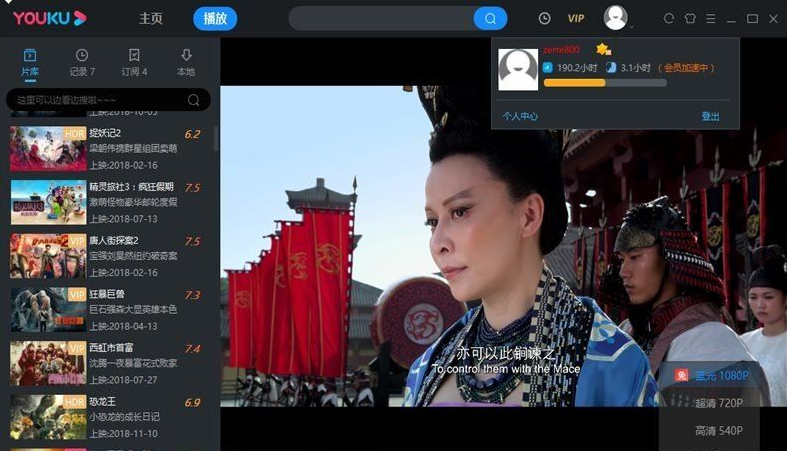Open 个人中心 link
The height and width of the screenshot is (451, 787).
[520, 117]
